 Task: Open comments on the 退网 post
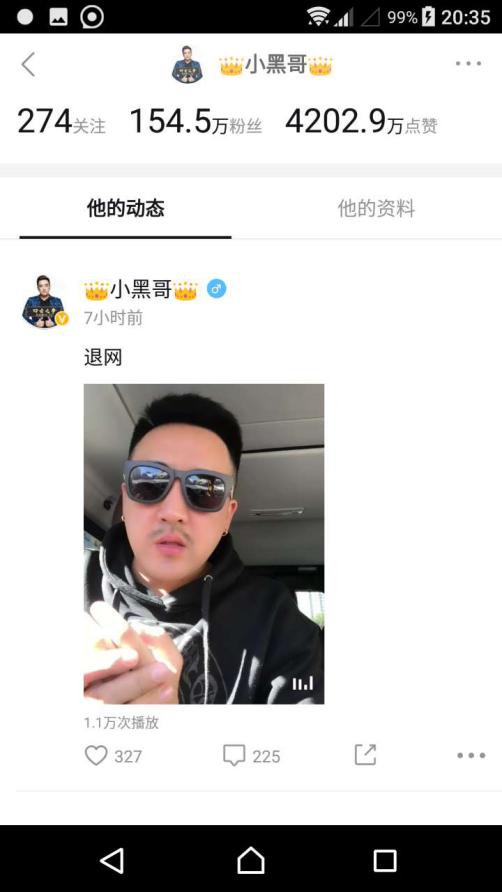[252, 756]
